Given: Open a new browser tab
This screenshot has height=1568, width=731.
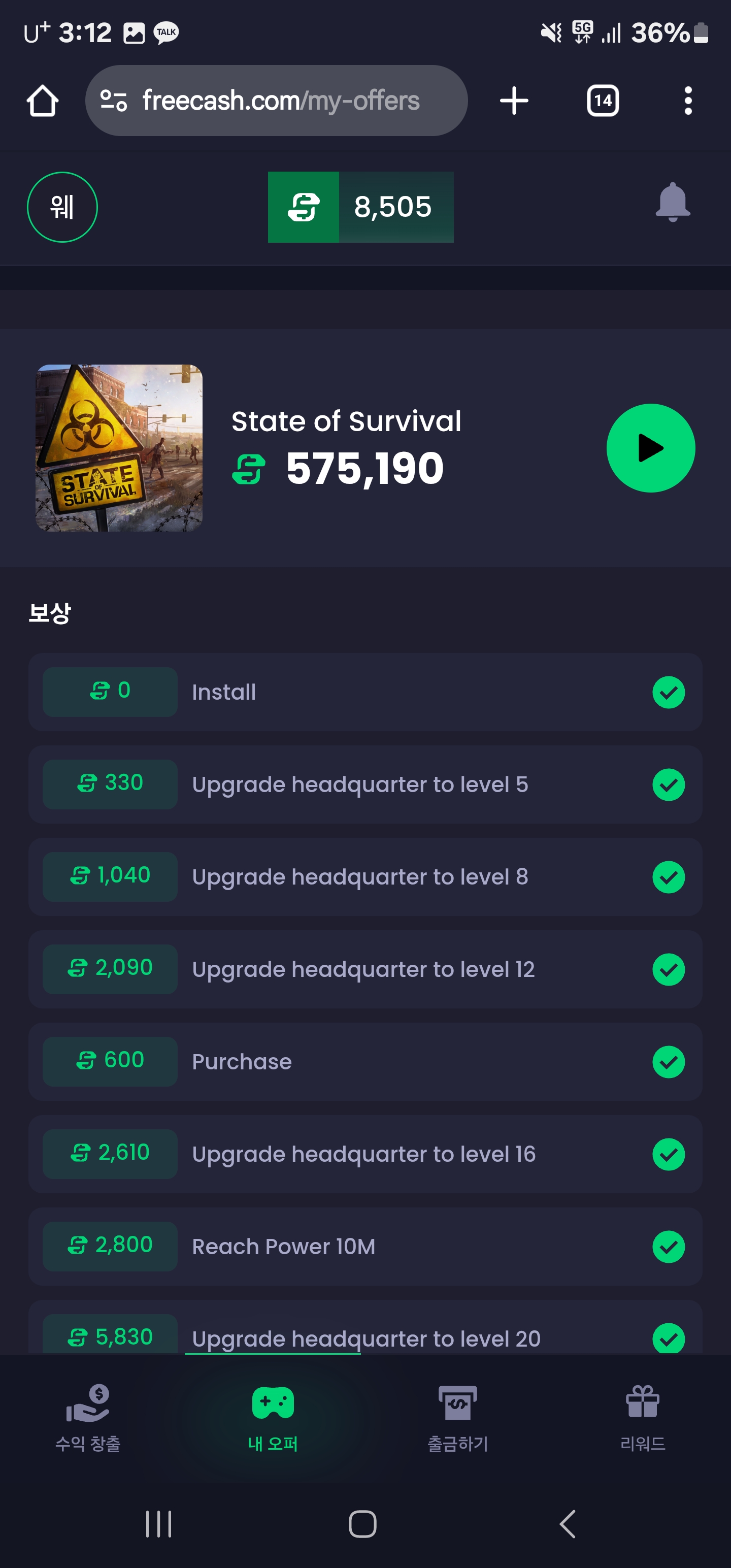Looking at the screenshot, I should click(x=514, y=101).
